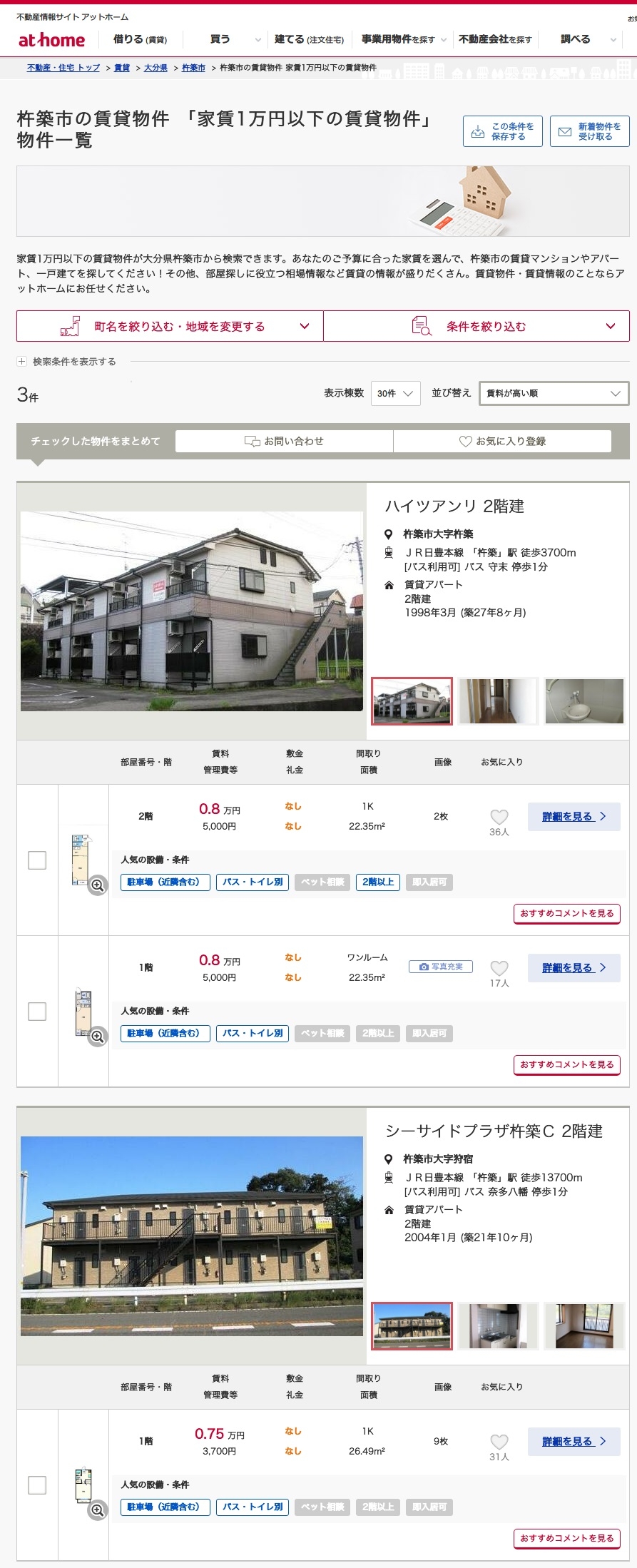Enlarge floor plan of ハイツアンリ 1階

click(x=98, y=1037)
